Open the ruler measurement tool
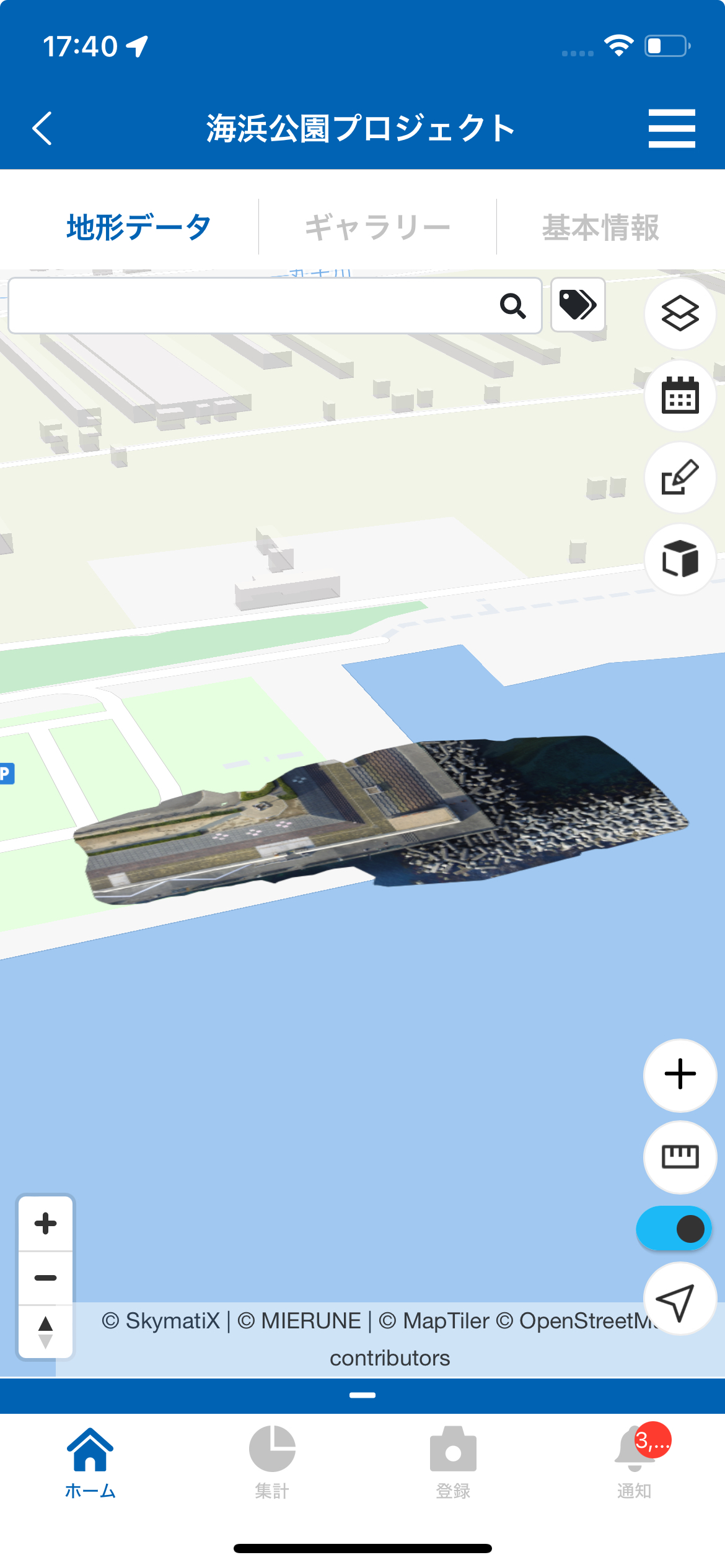The height and width of the screenshot is (1568, 725). [x=680, y=1156]
